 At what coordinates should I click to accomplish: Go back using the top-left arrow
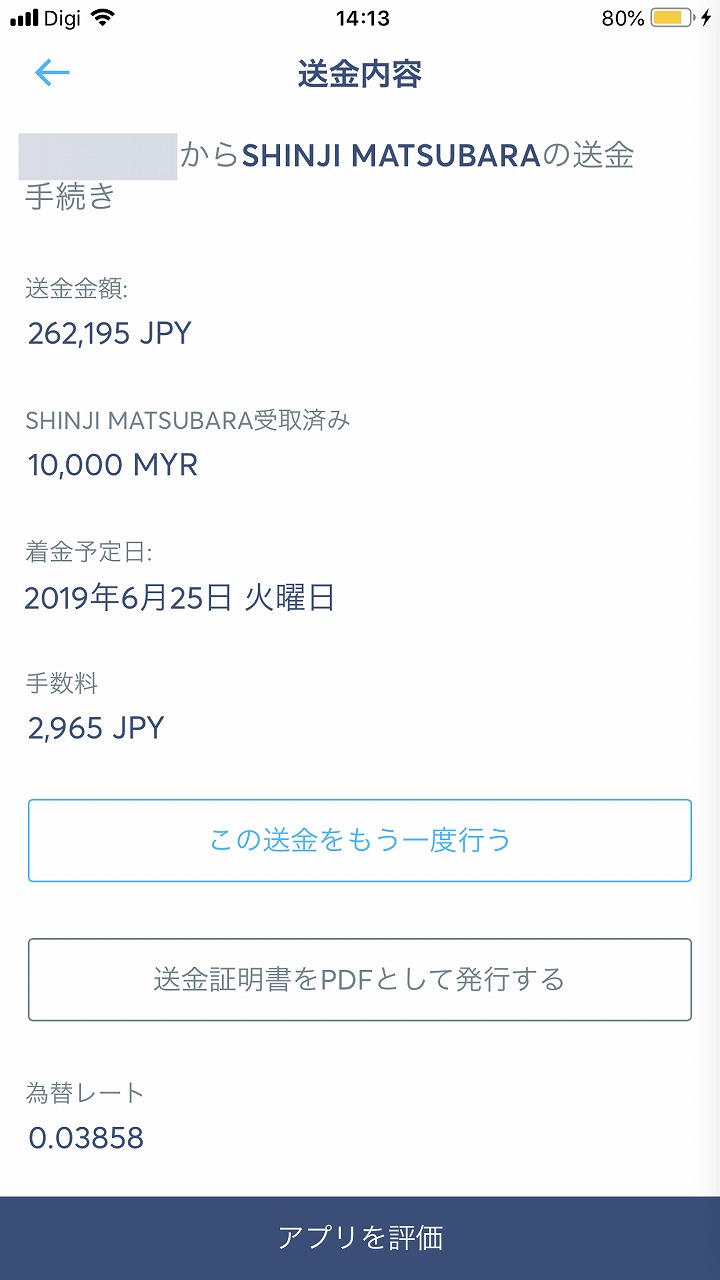pos(52,73)
